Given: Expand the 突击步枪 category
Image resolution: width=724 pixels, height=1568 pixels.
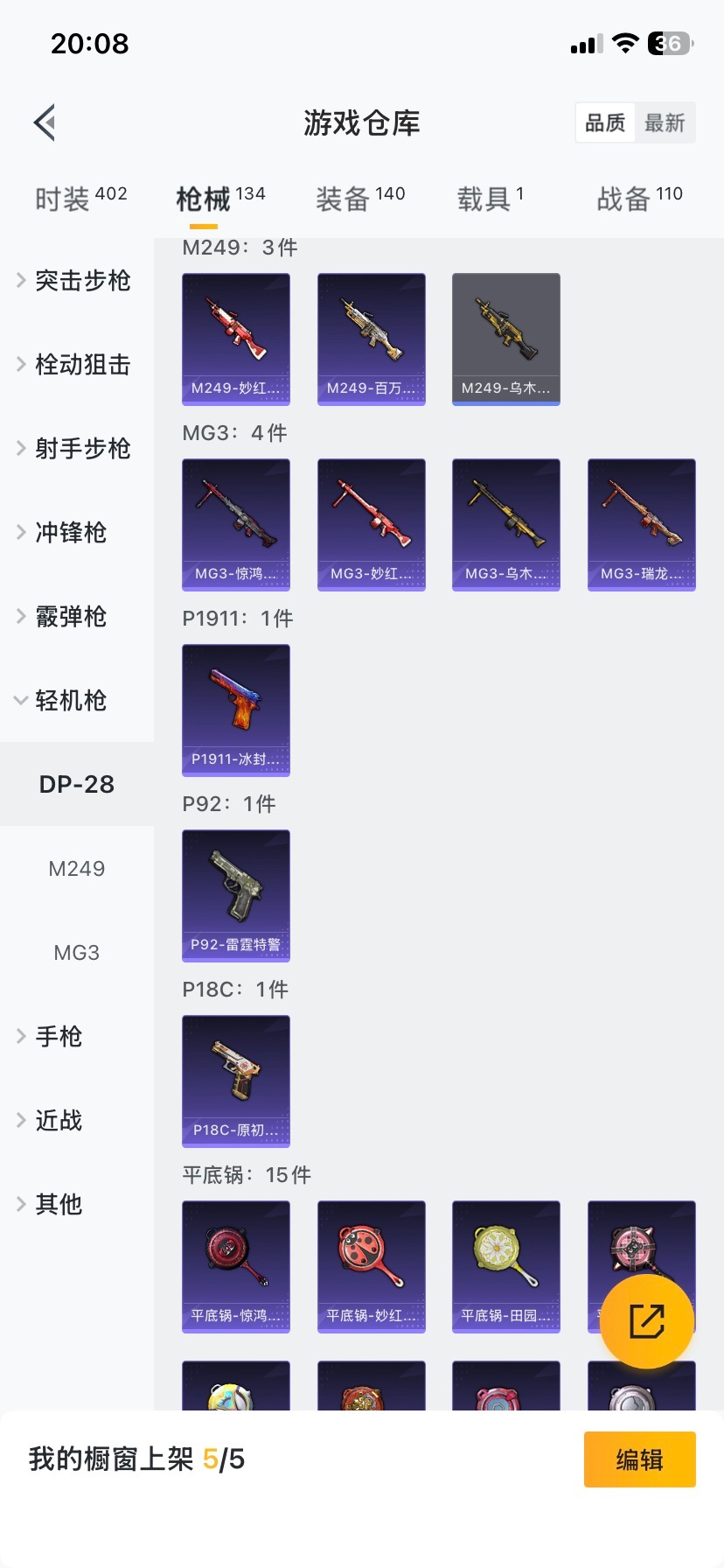Looking at the screenshot, I should click(77, 281).
